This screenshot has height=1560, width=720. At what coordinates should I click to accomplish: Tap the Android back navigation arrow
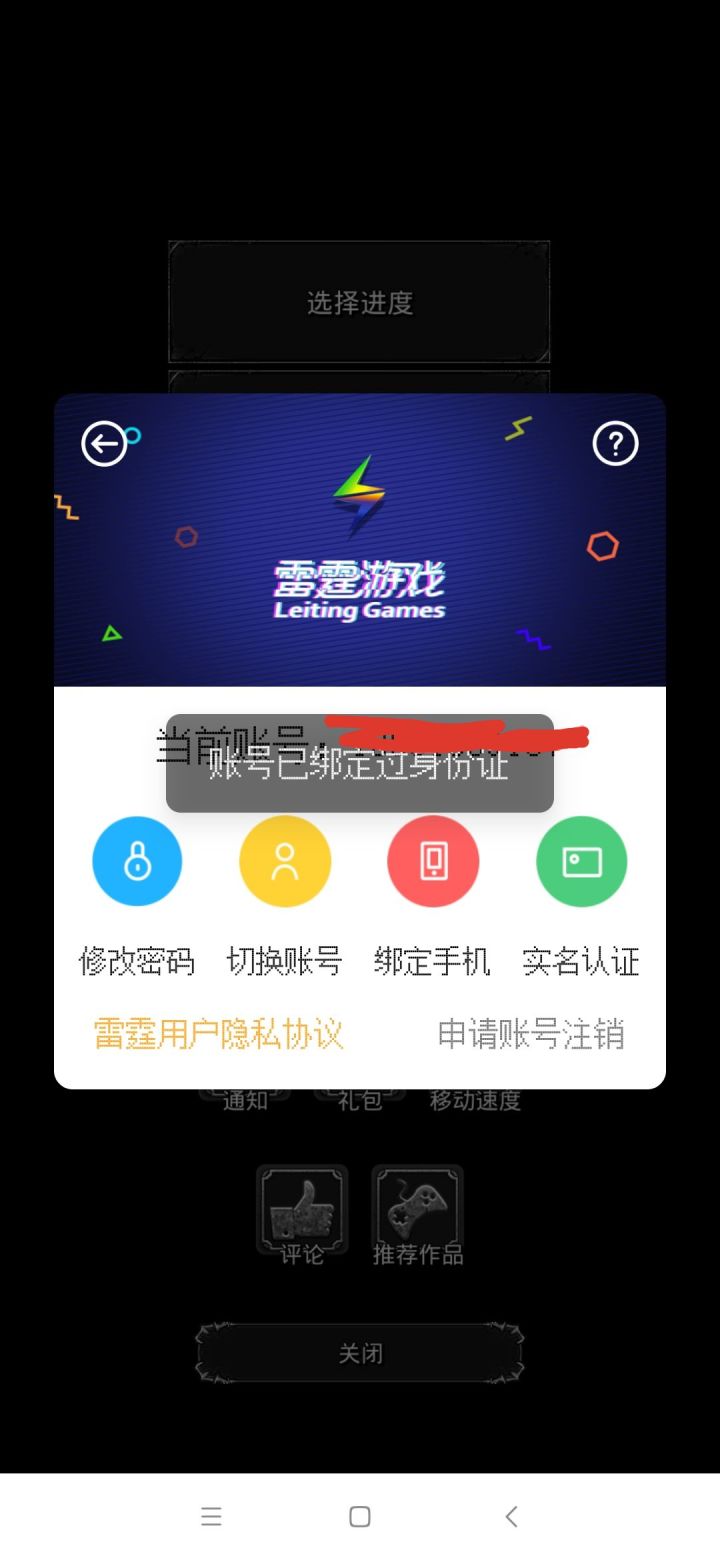pyautogui.click(x=511, y=1516)
